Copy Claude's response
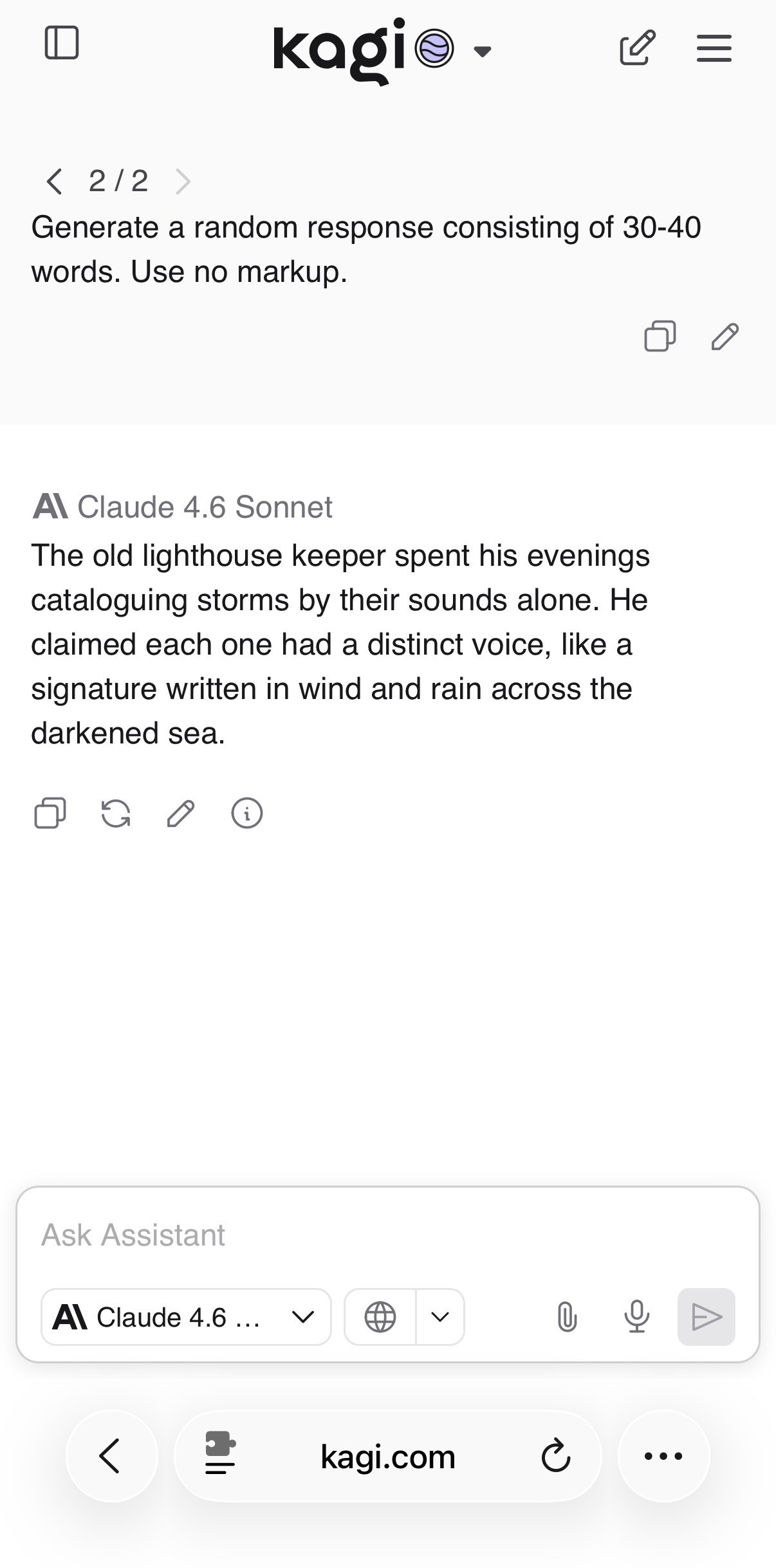Image resolution: width=776 pixels, height=1568 pixels. click(x=50, y=813)
